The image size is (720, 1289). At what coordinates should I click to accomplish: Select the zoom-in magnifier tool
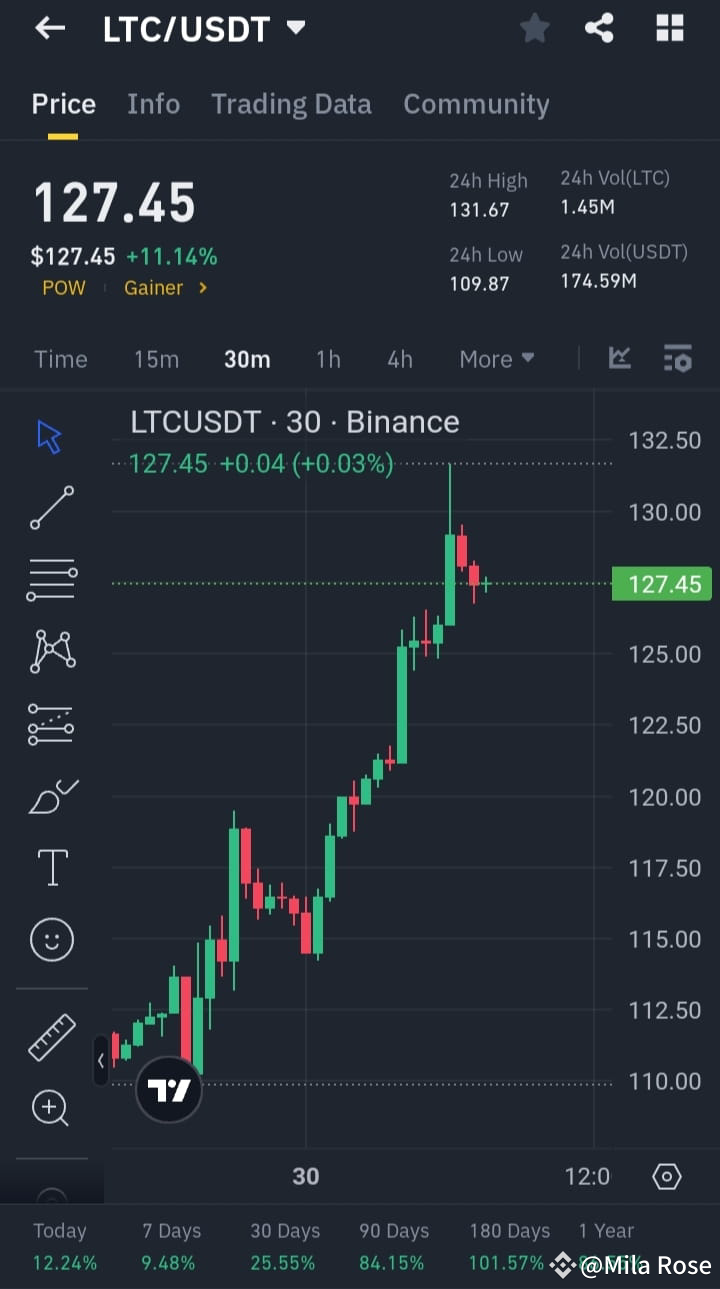[50, 1108]
